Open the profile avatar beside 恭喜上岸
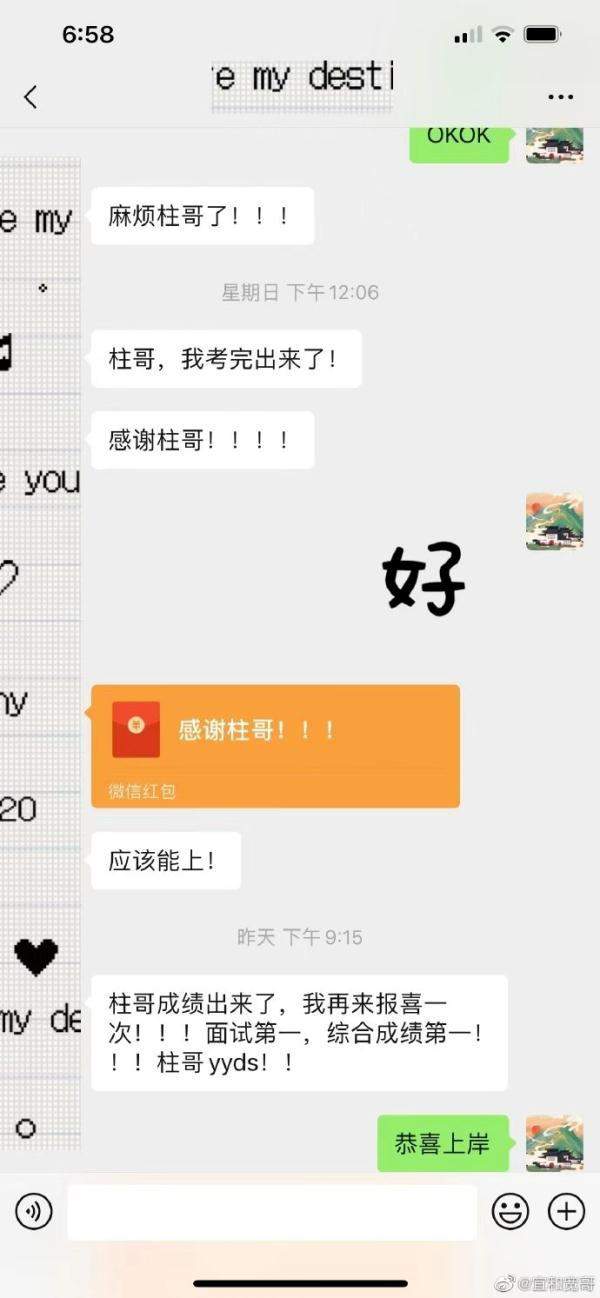Image resolution: width=600 pixels, height=1298 pixels. 554,1143
